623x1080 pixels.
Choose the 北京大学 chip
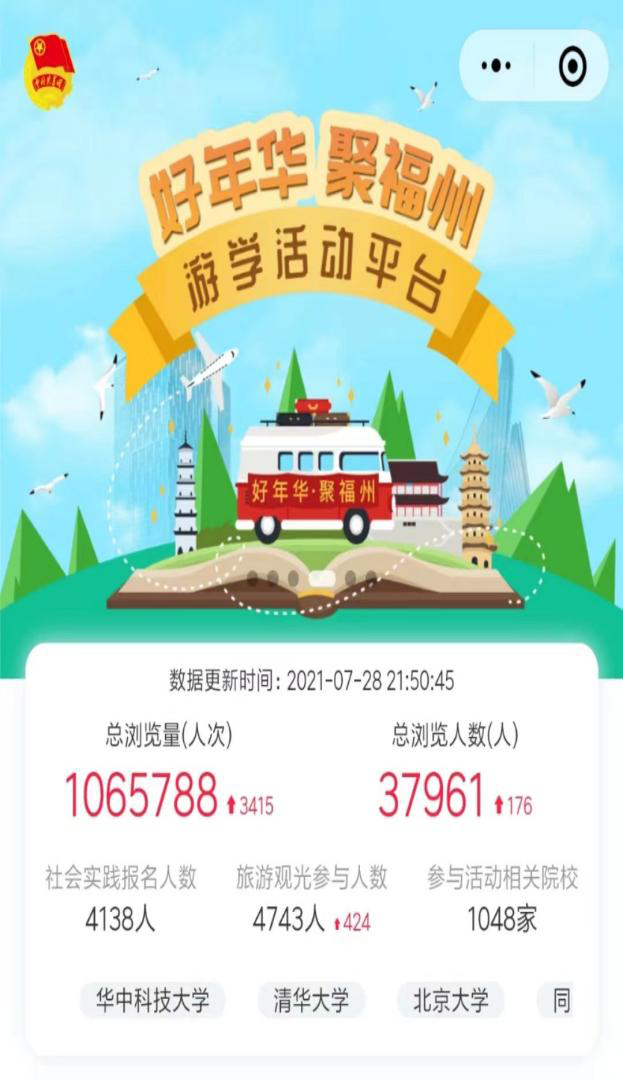(450, 1000)
